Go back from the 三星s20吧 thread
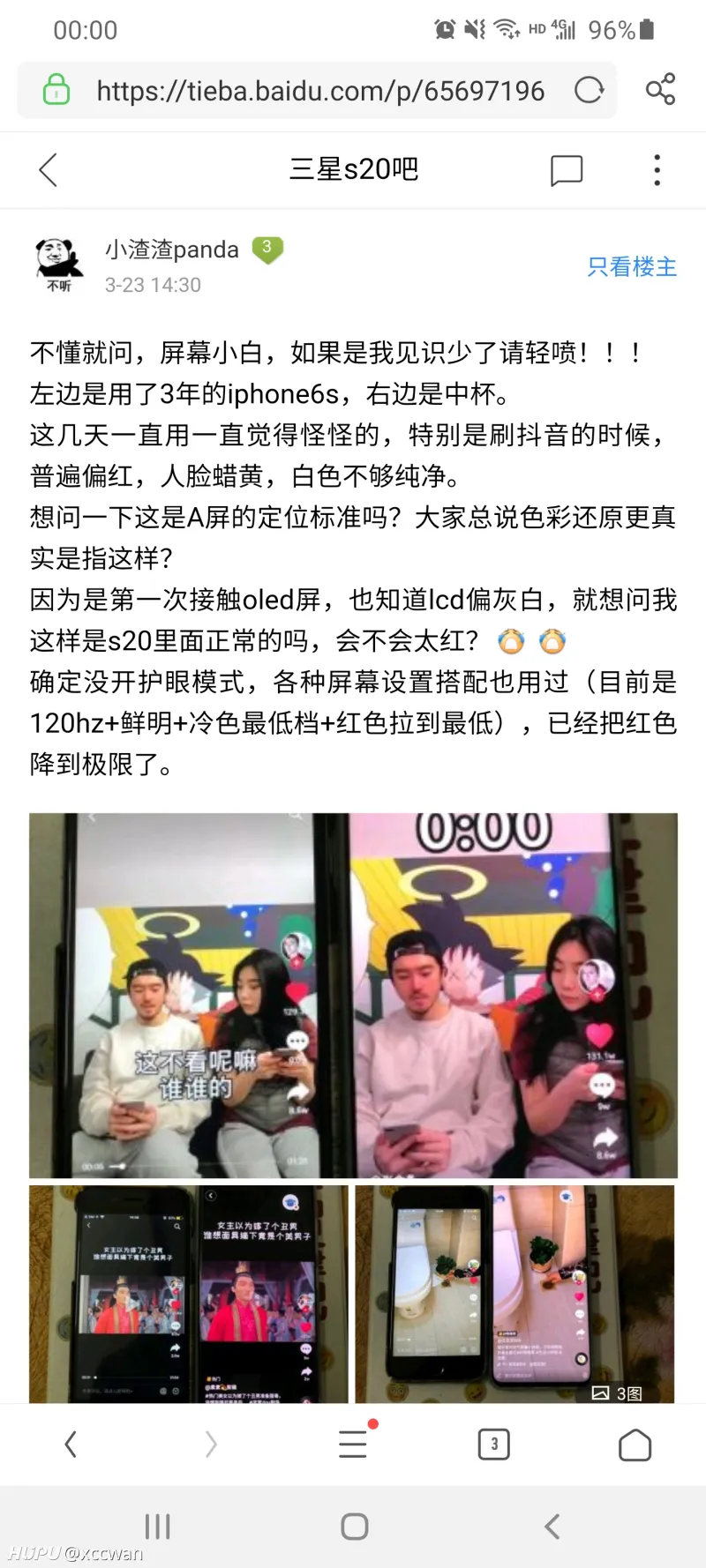706x1568 pixels. pyautogui.click(x=49, y=169)
